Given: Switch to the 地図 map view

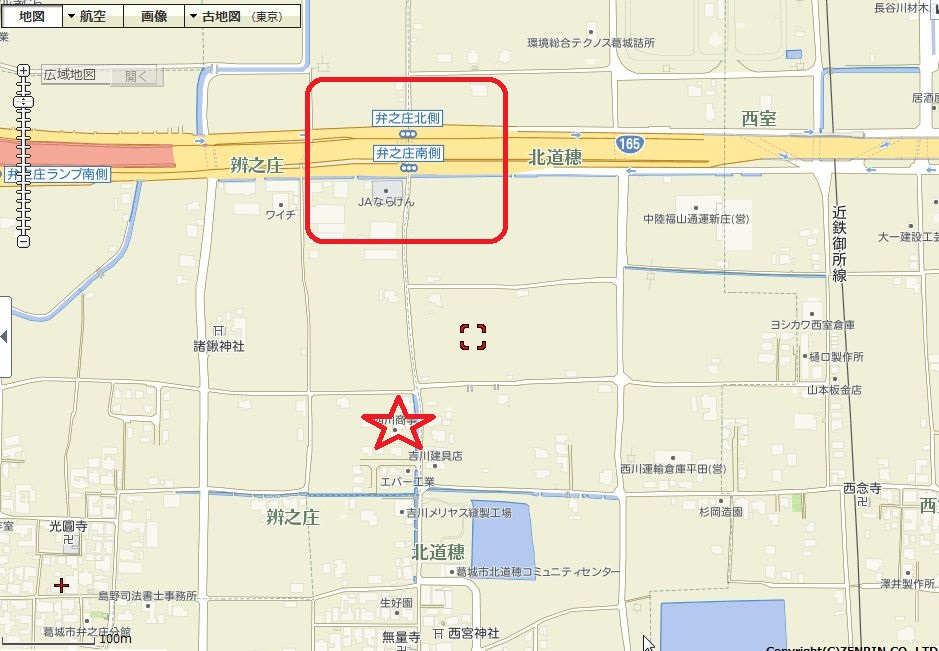Looking at the screenshot, I should point(31,17).
